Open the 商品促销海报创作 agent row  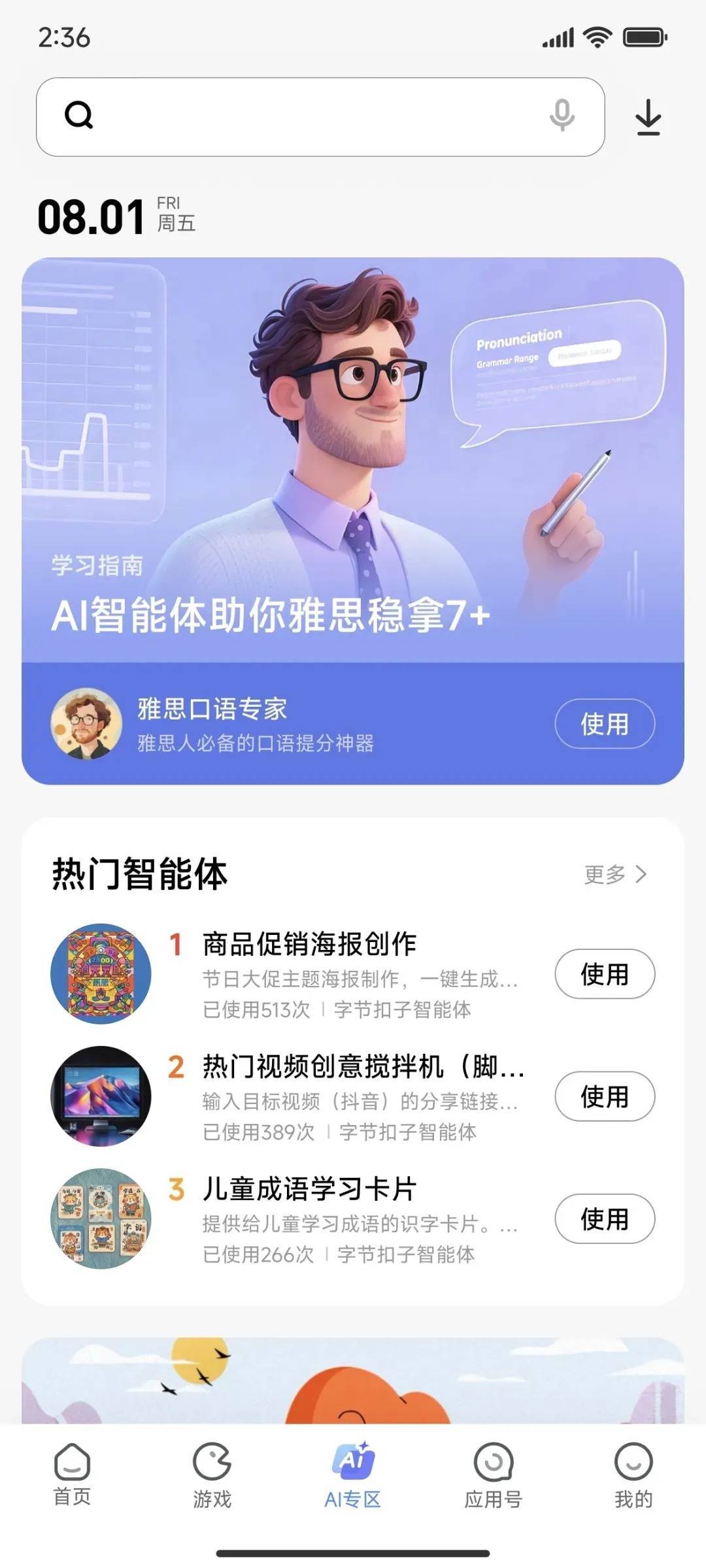pyautogui.click(x=360, y=973)
